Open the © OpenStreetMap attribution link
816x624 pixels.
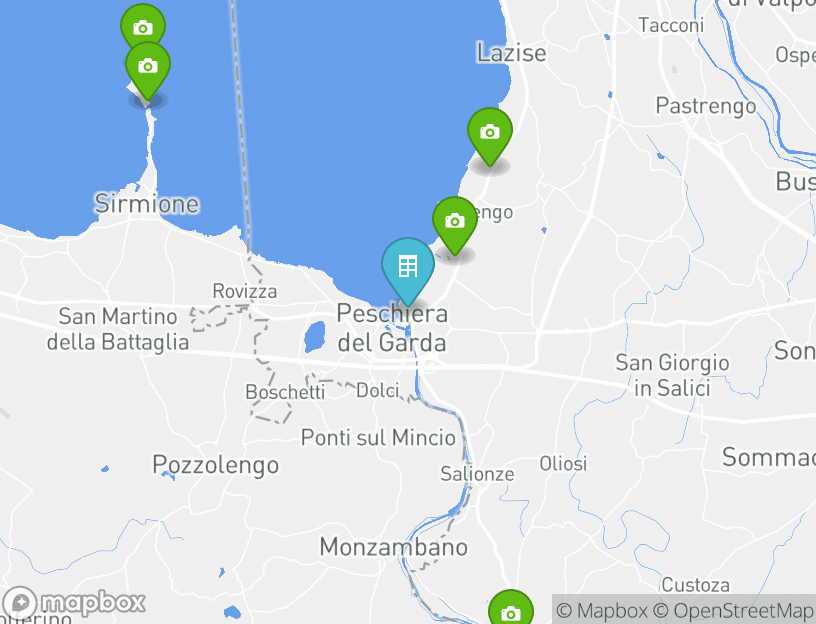[x=733, y=610]
